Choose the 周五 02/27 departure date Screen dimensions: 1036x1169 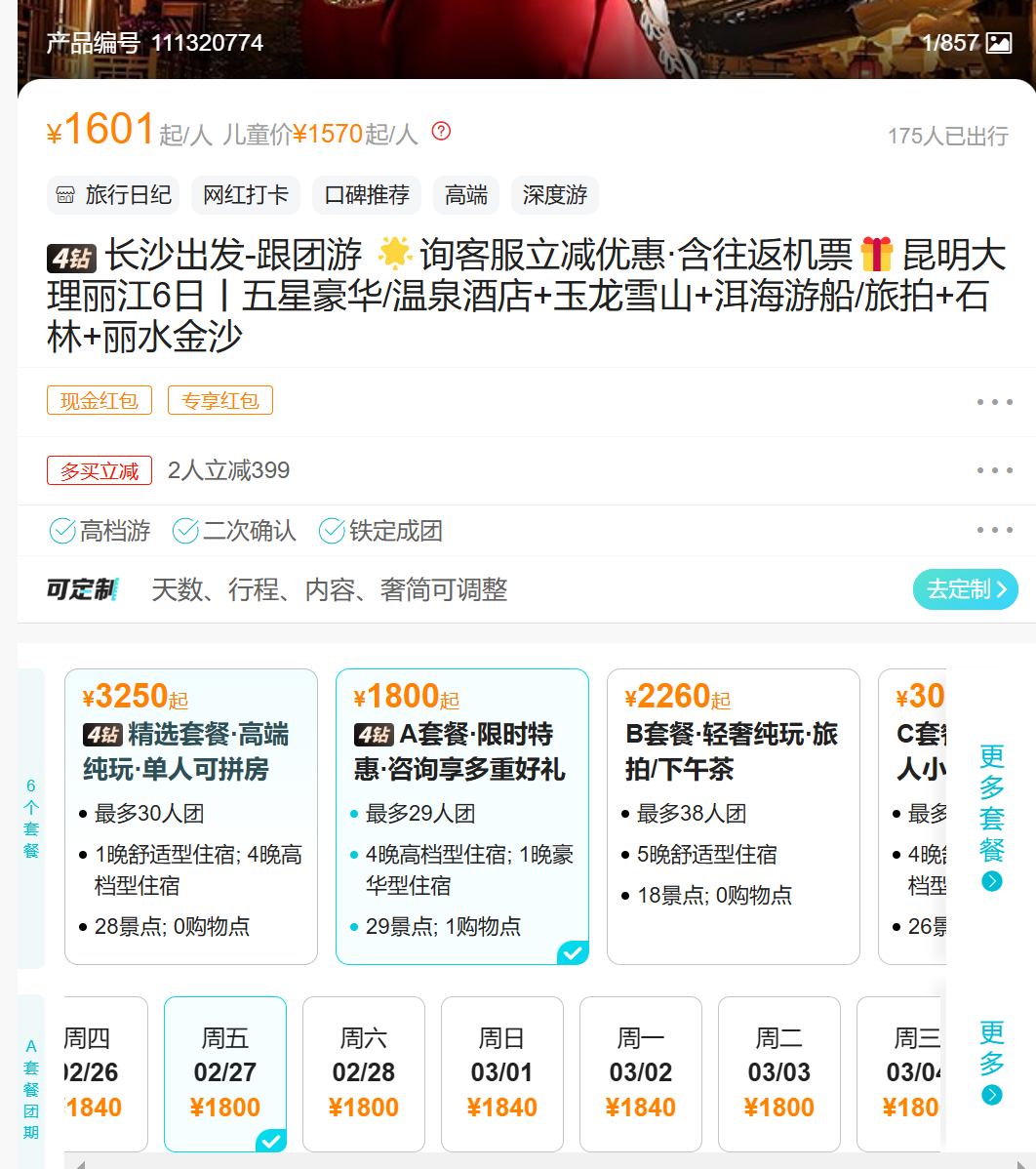[x=225, y=1072]
